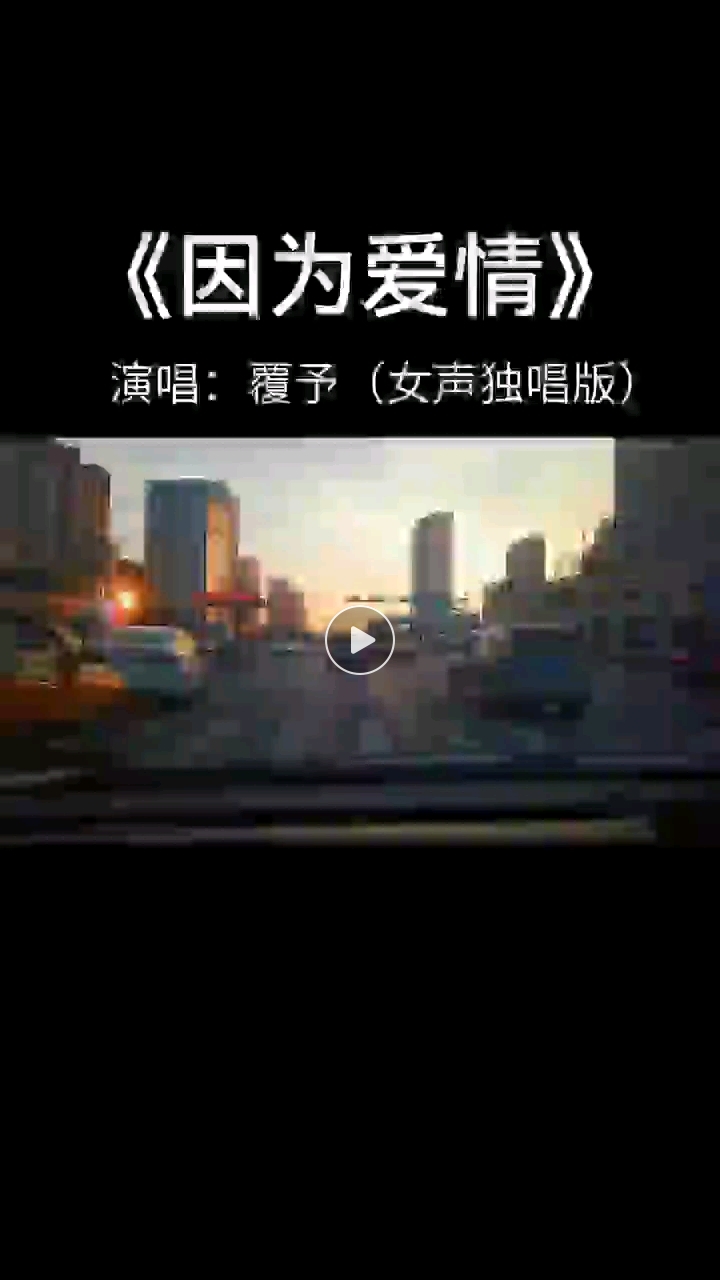
Task: Play the 因为爱情 video
Action: coord(360,640)
